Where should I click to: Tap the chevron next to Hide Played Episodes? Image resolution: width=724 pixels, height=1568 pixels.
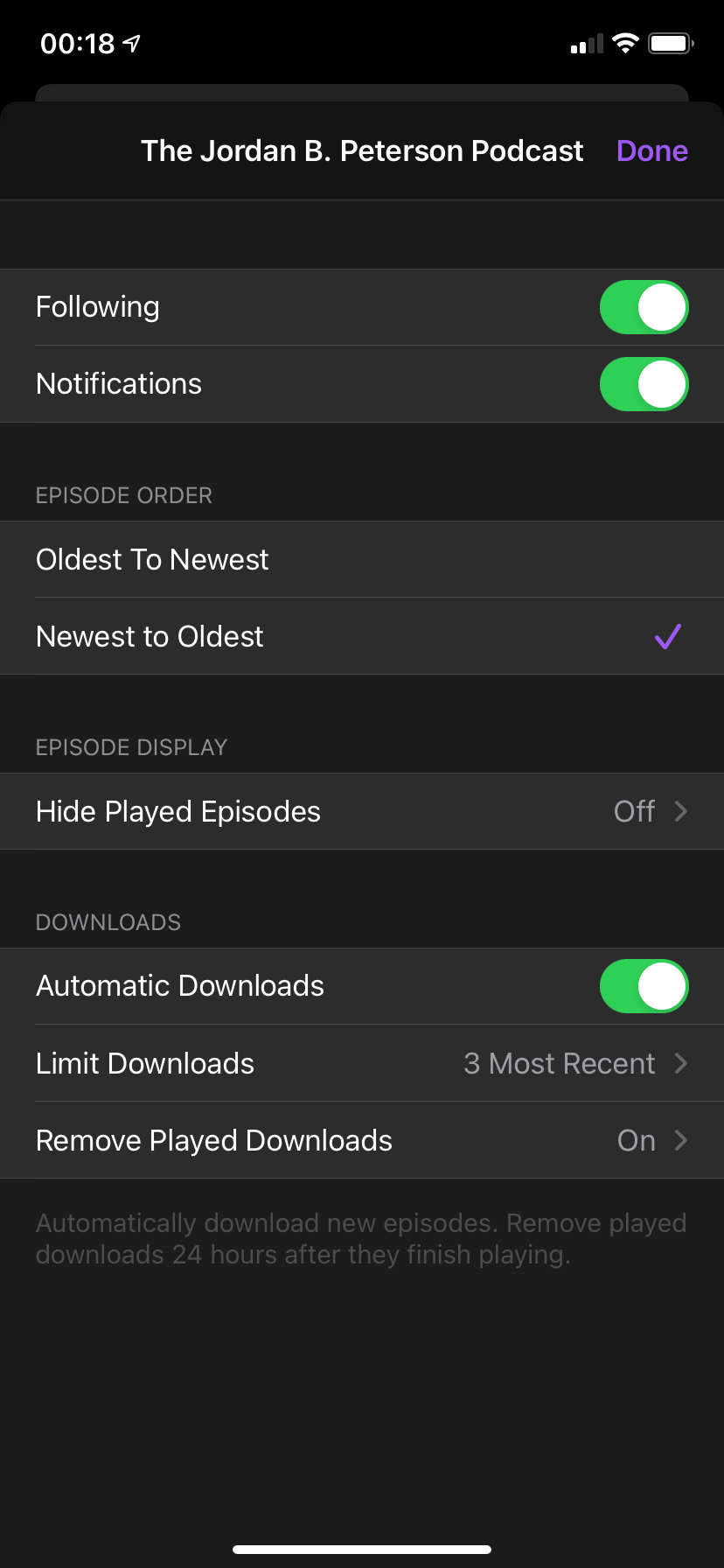click(x=681, y=811)
